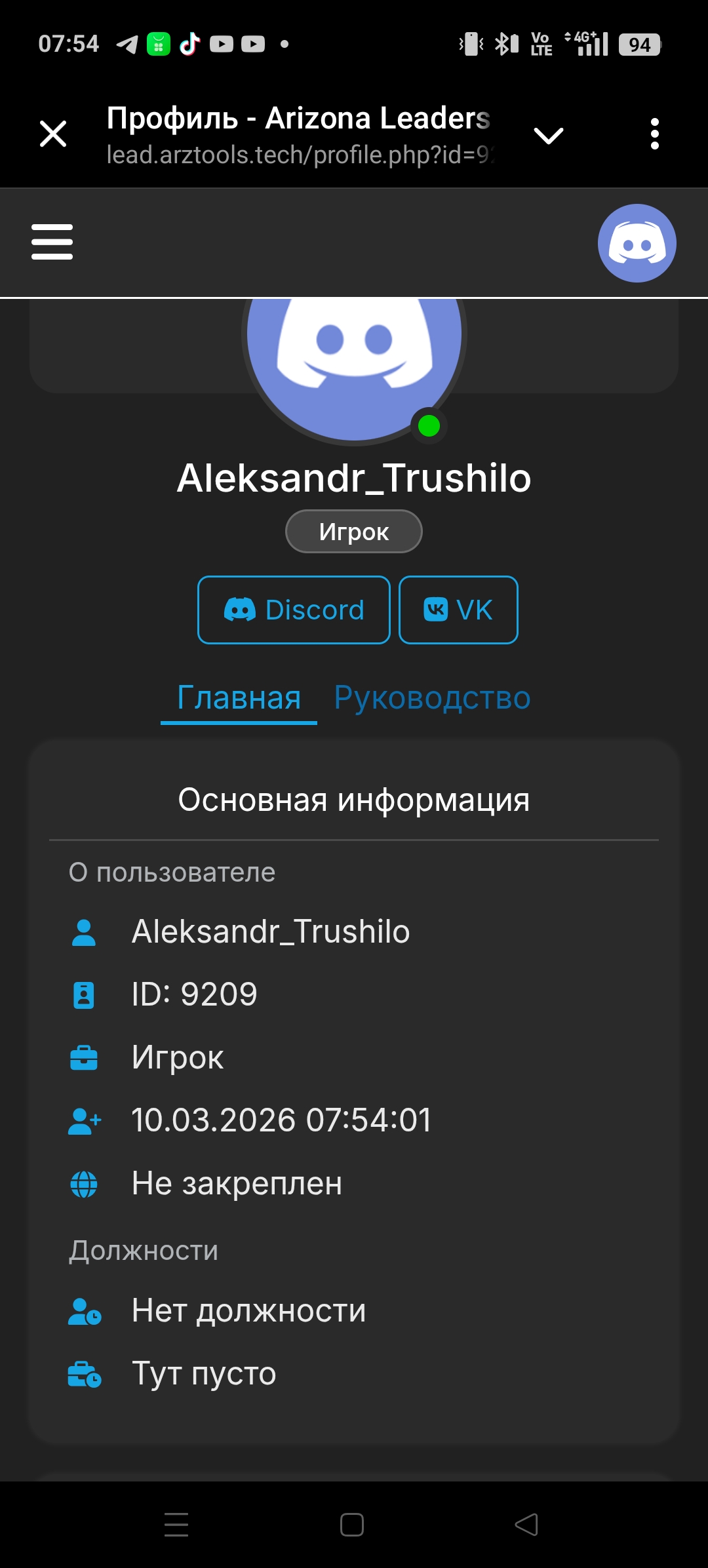Tap the Discord avatar in the header
This screenshot has height=1568, width=708.
(637, 243)
